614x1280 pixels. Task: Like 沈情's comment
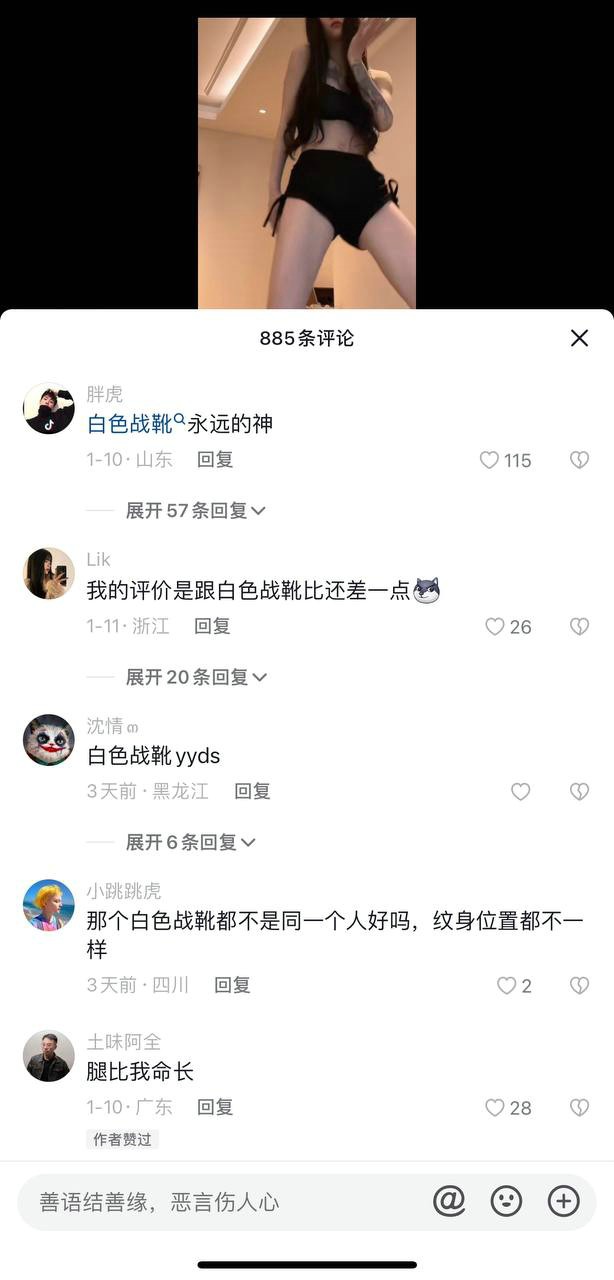click(x=521, y=792)
